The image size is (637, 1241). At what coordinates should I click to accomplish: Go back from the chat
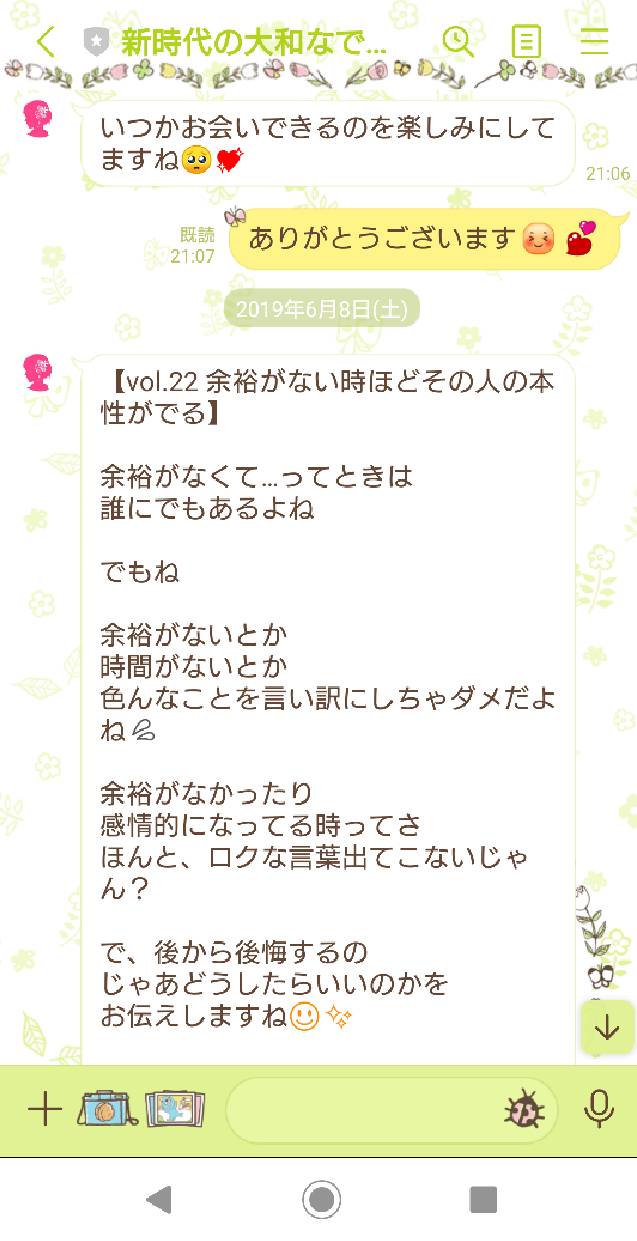(45, 41)
